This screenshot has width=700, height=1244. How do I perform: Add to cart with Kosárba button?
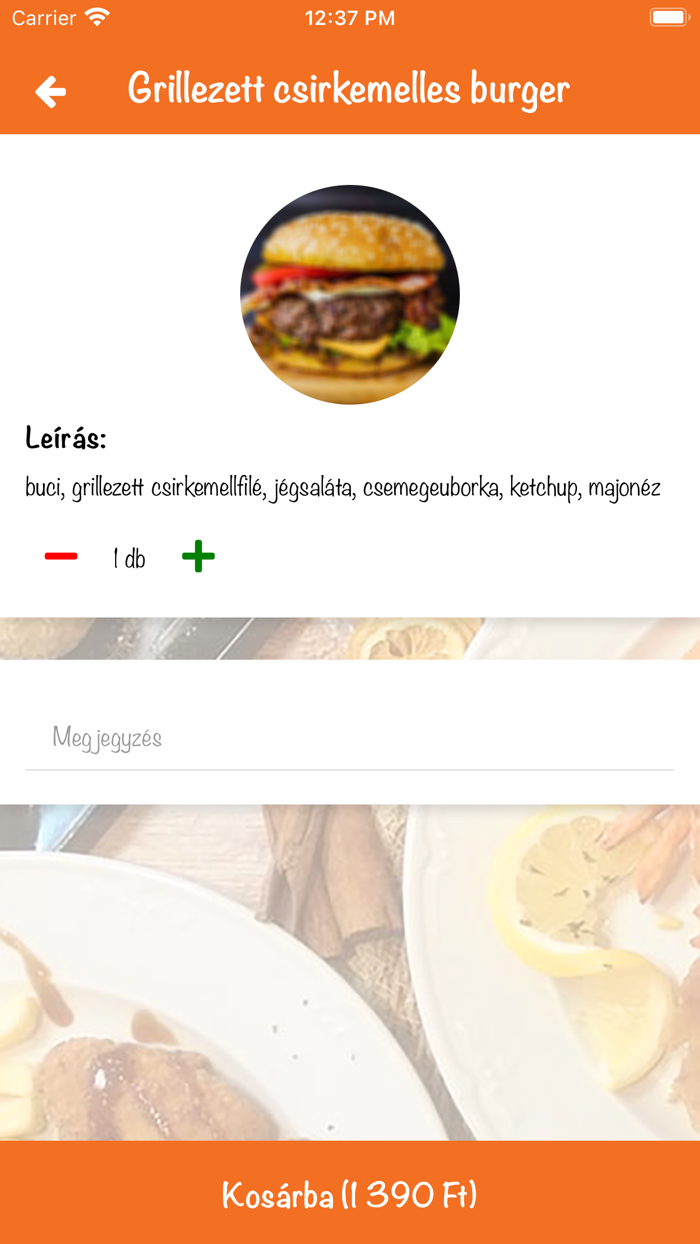pyautogui.click(x=350, y=1194)
